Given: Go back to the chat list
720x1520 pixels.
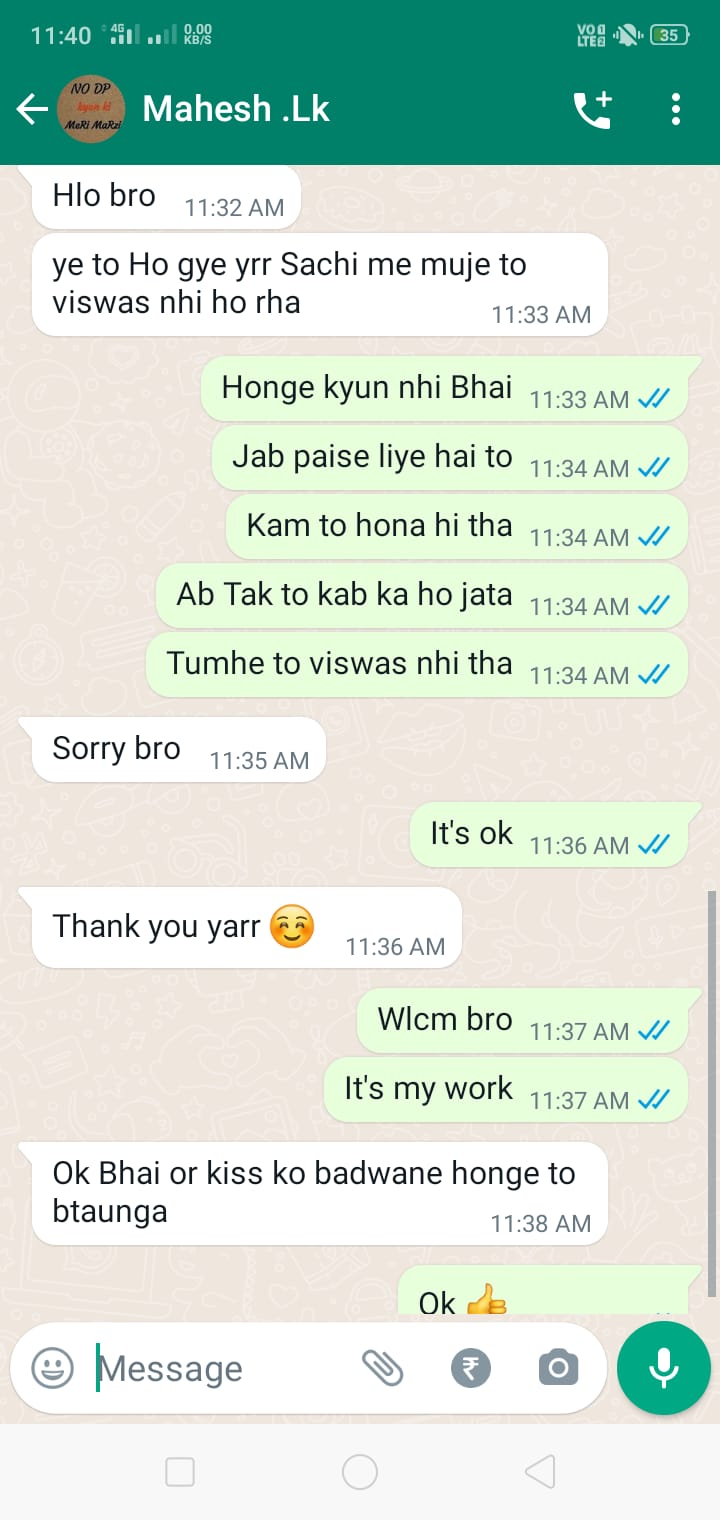Looking at the screenshot, I should coord(32,109).
